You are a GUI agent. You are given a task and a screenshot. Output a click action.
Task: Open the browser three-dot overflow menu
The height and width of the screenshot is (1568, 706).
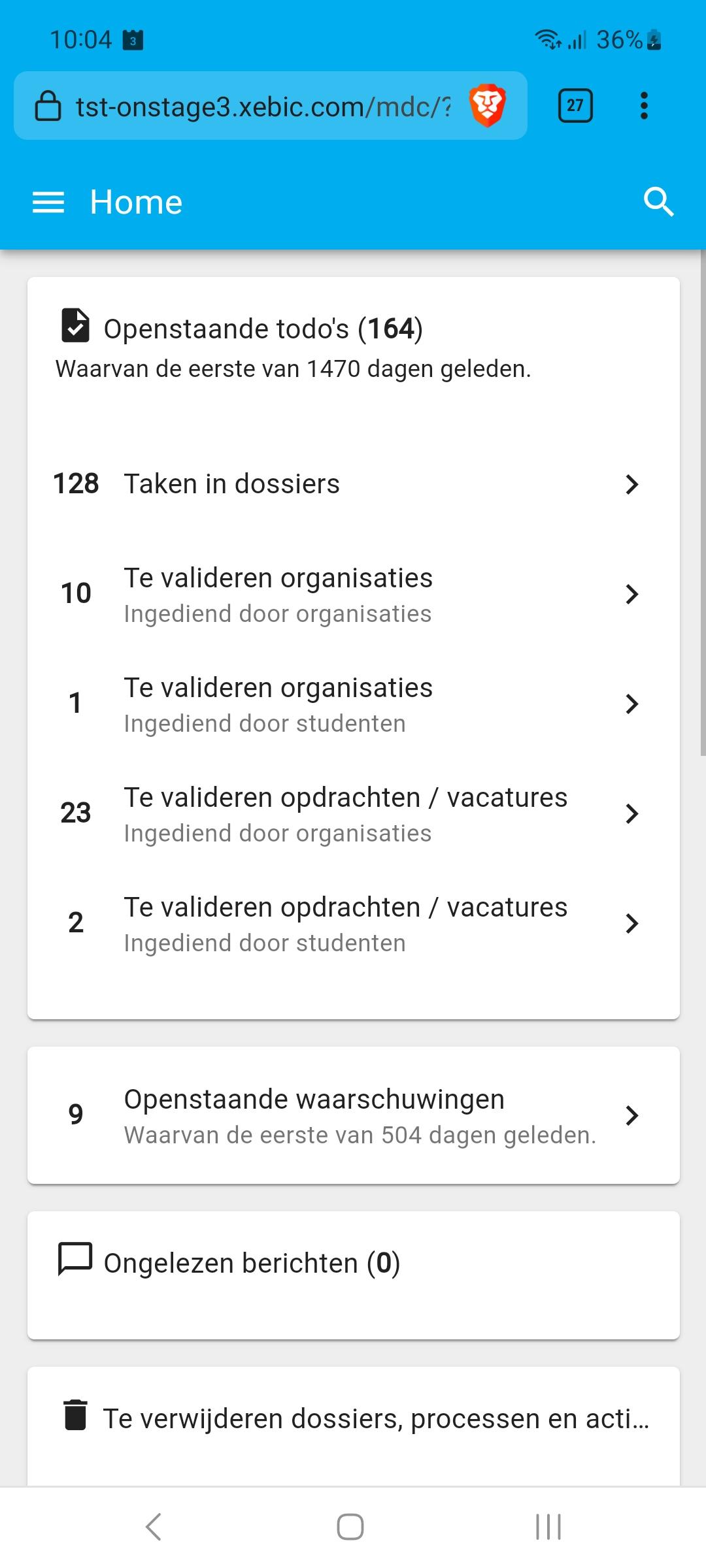pyautogui.click(x=644, y=106)
